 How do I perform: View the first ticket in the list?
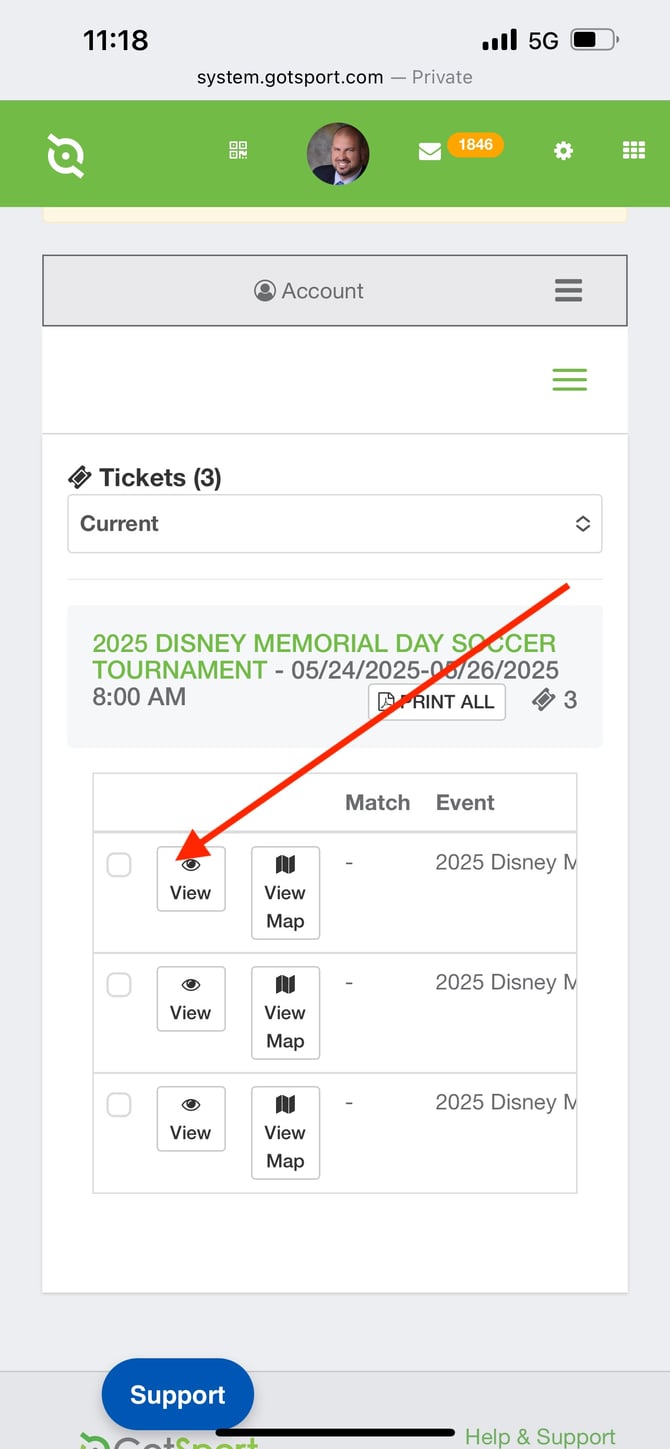click(x=191, y=879)
